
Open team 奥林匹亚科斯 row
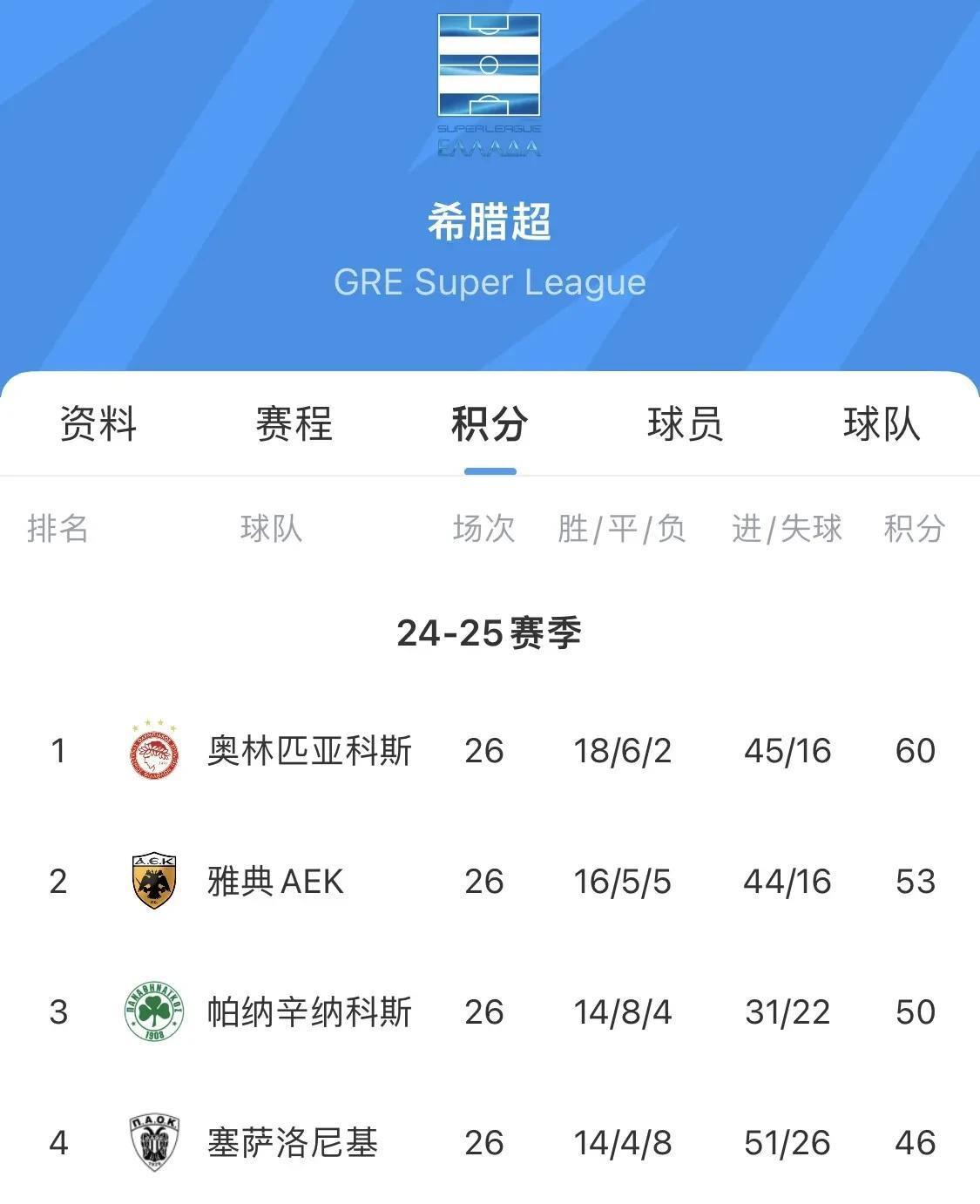click(309, 751)
